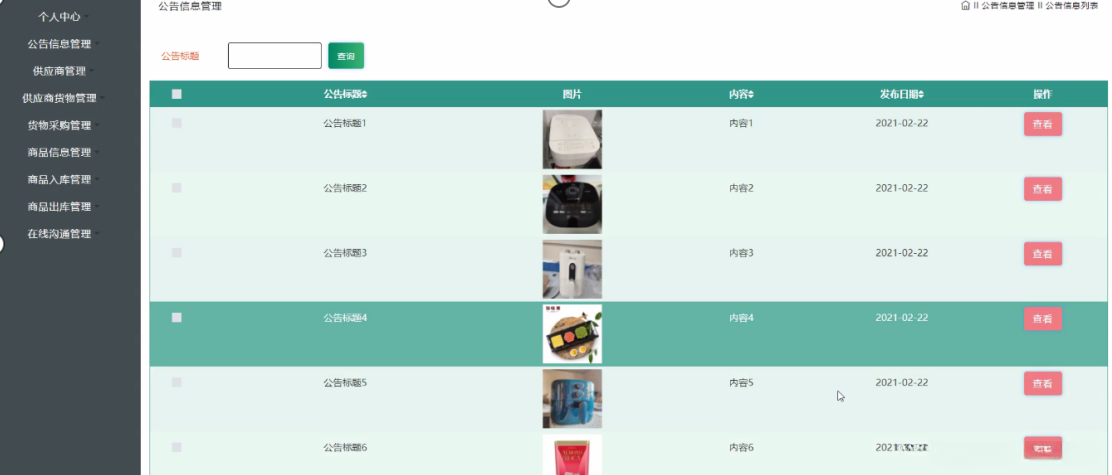
Task: Open 商品出库管理 sidebar item
Action: 59,206
